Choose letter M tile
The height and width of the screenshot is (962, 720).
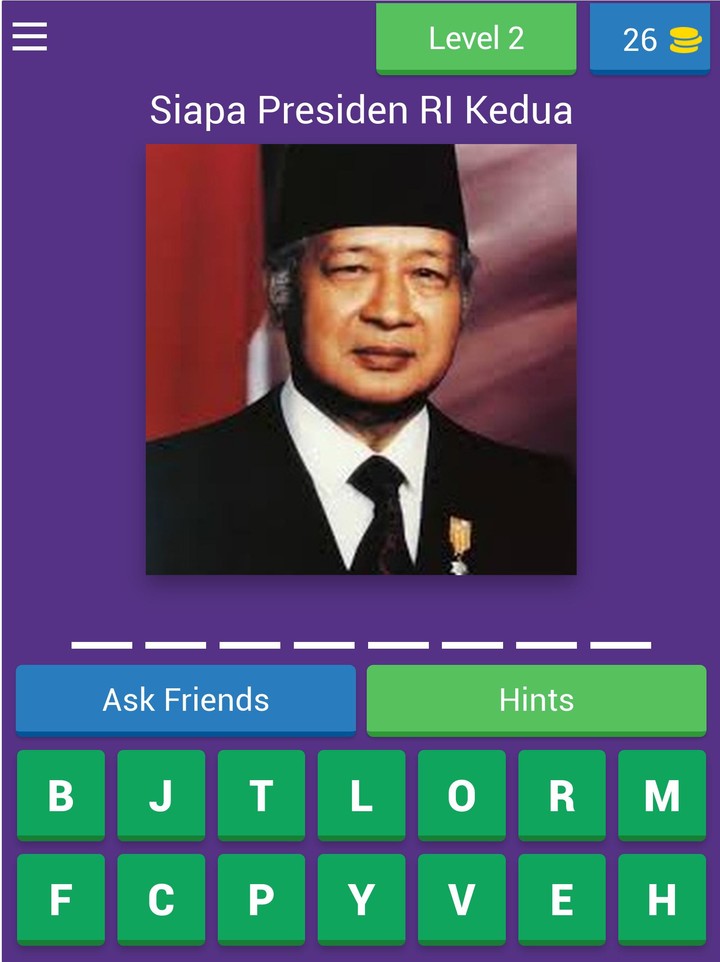coord(661,796)
